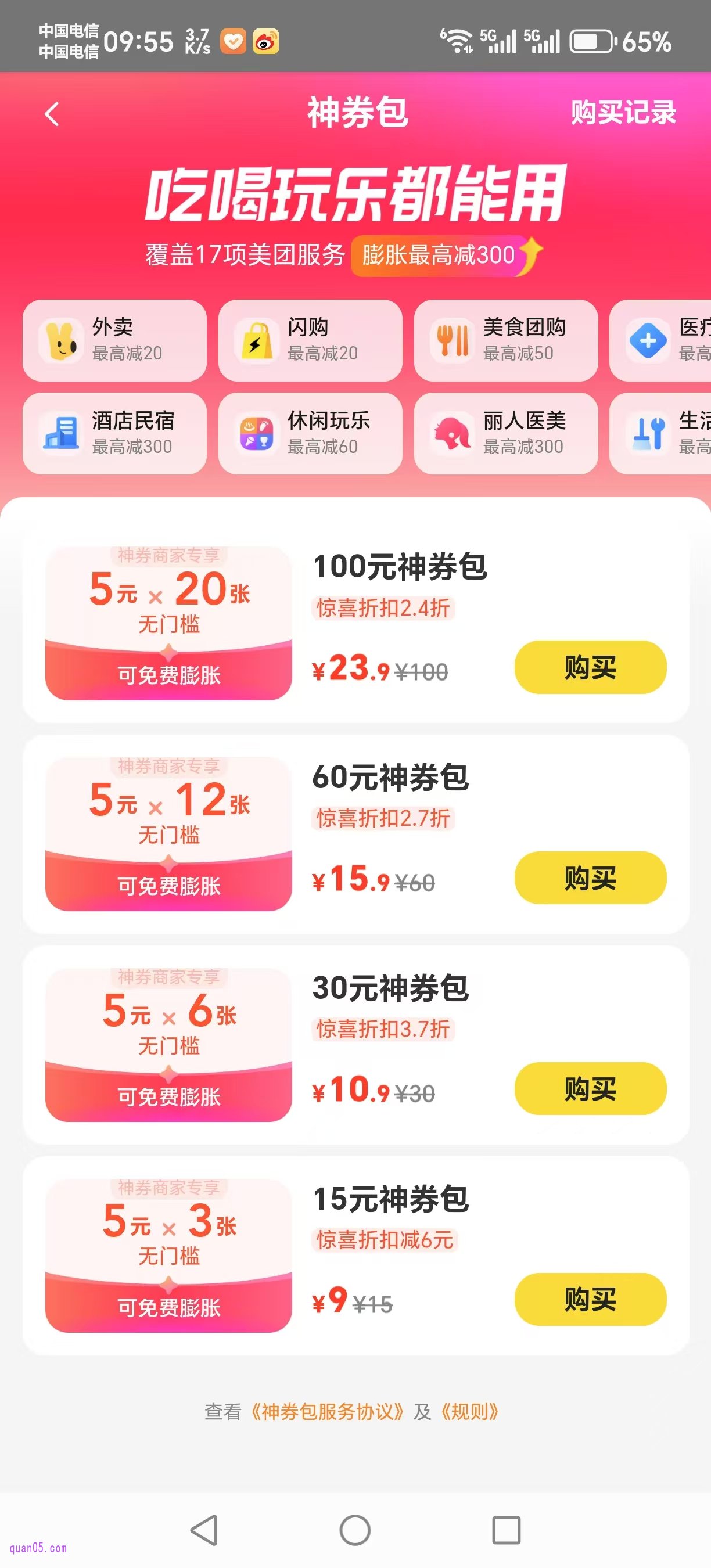Buy the 60元神券包

[590, 877]
